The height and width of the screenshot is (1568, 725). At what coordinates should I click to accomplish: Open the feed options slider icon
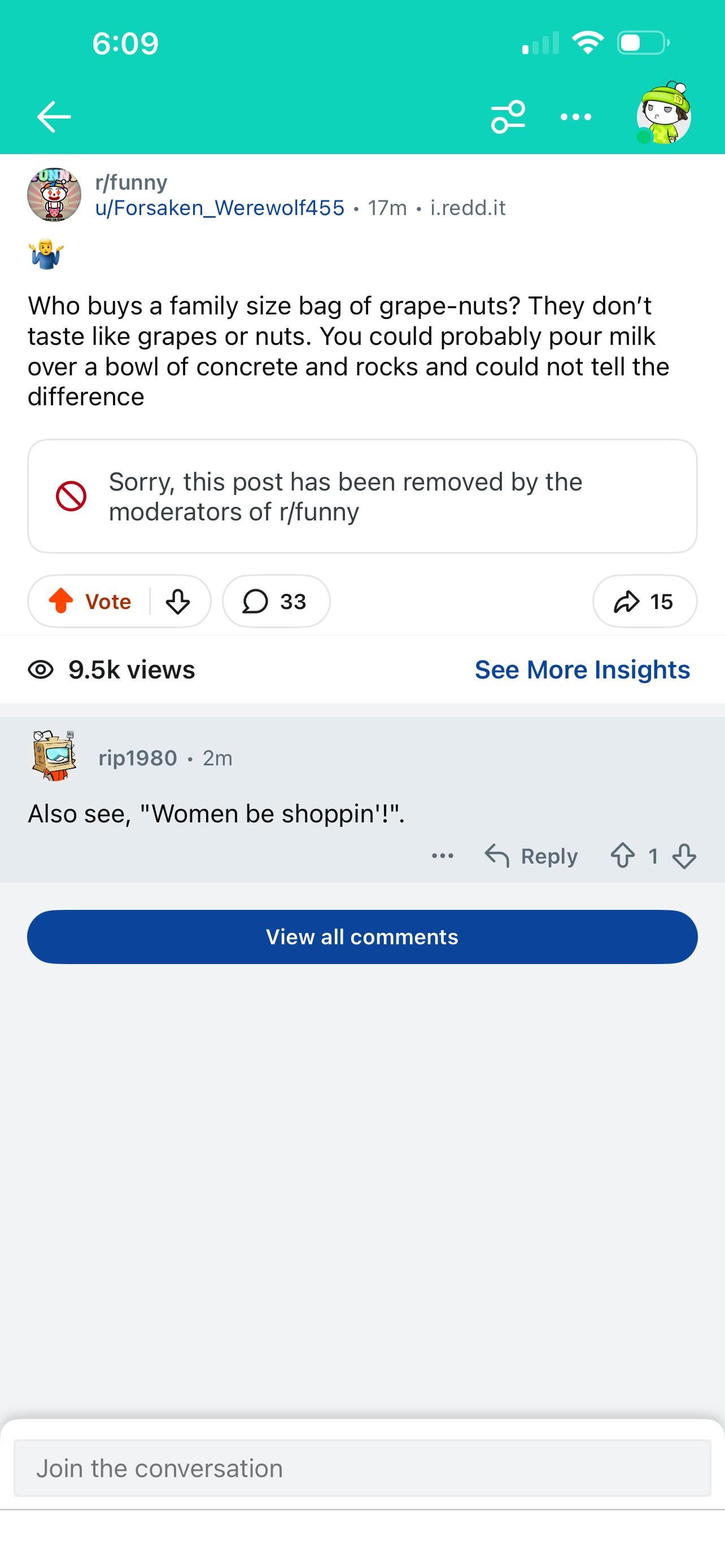[x=508, y=117]
